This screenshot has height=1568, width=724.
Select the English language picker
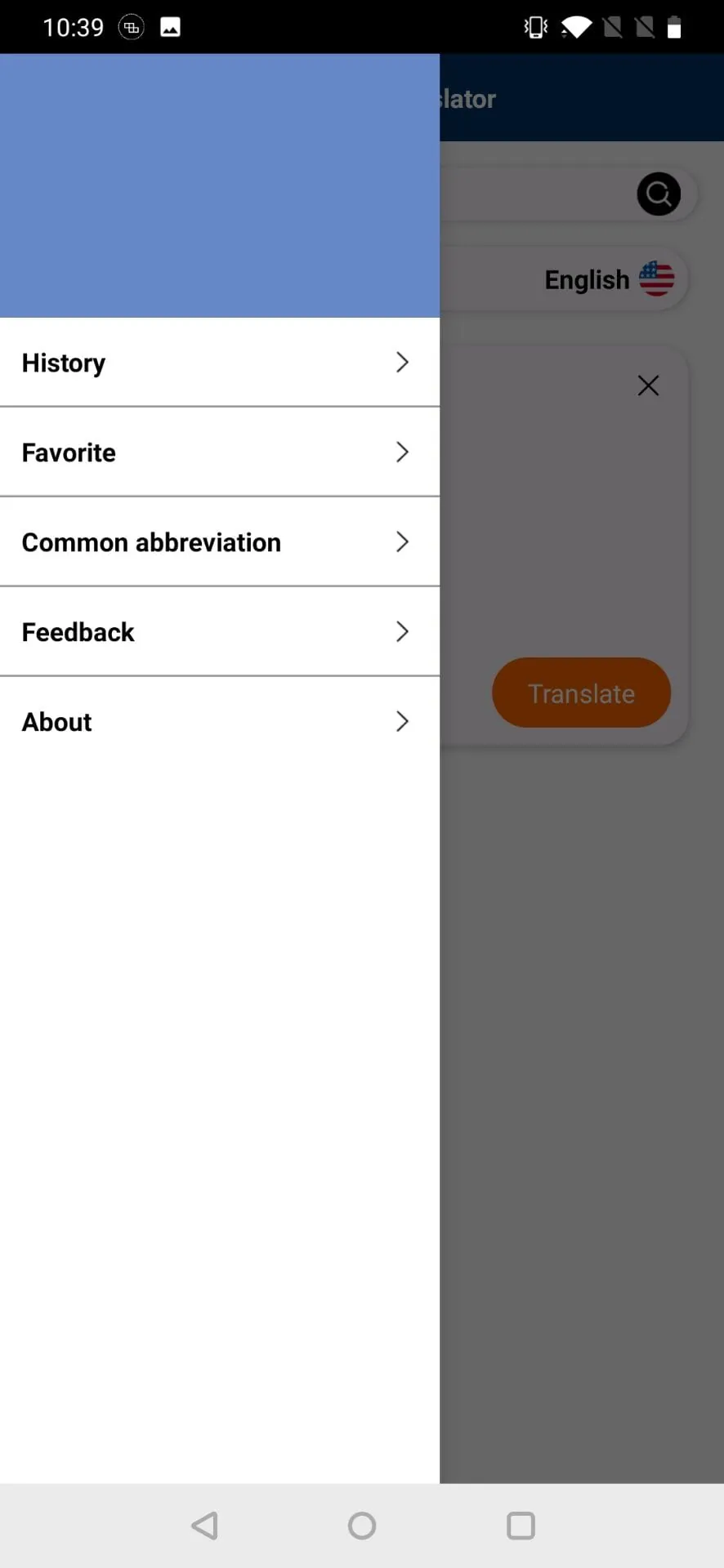click(x=609, y=280)
